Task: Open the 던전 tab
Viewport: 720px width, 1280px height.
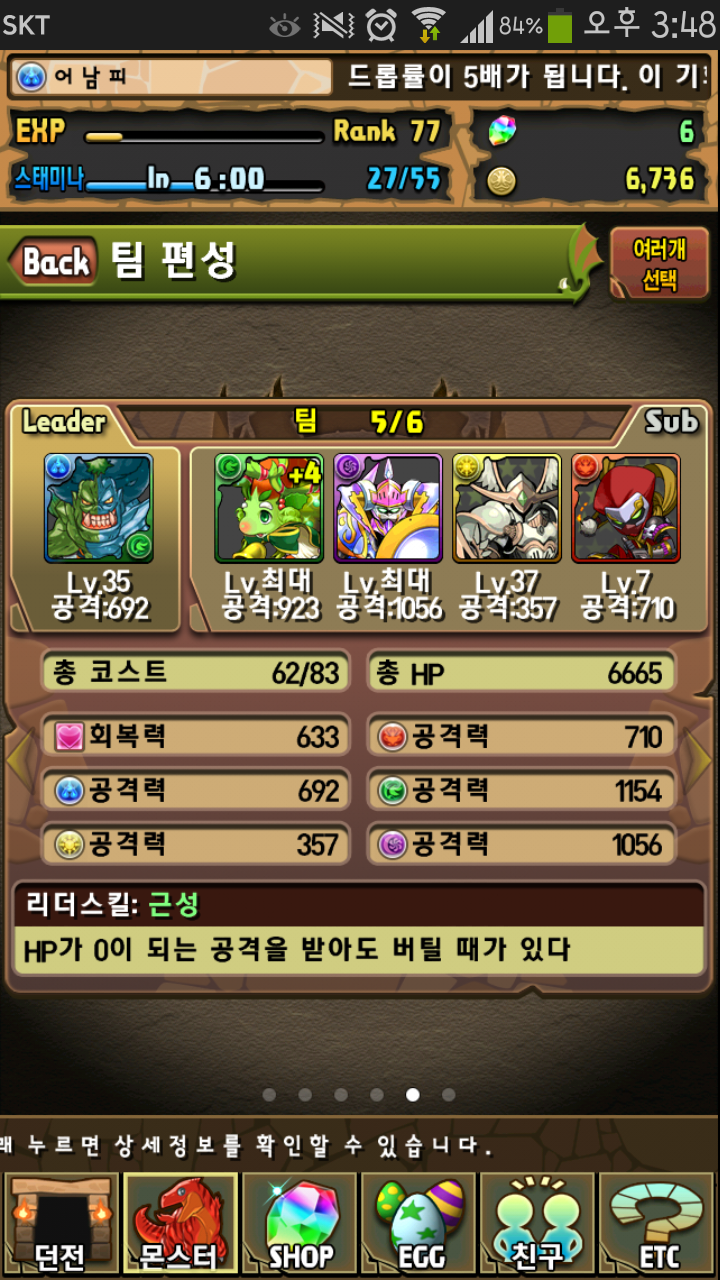Action: tap(60, 1224)
